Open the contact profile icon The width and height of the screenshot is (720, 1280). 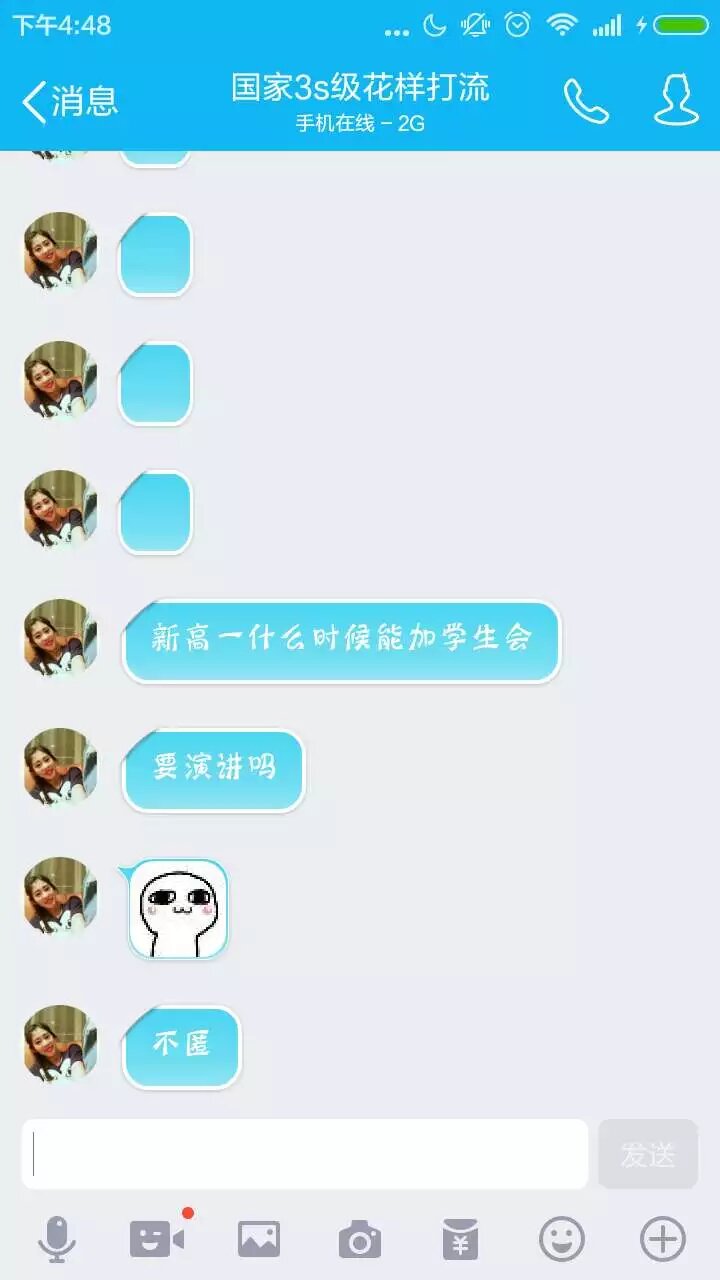(x=676, y=100)
